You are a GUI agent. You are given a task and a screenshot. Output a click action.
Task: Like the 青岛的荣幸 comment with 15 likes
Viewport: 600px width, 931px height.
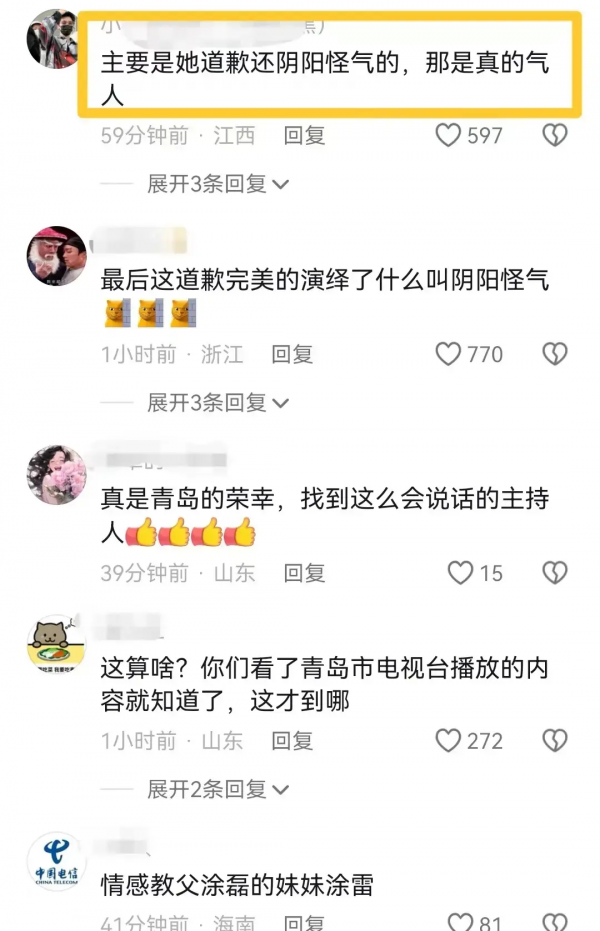460,573
